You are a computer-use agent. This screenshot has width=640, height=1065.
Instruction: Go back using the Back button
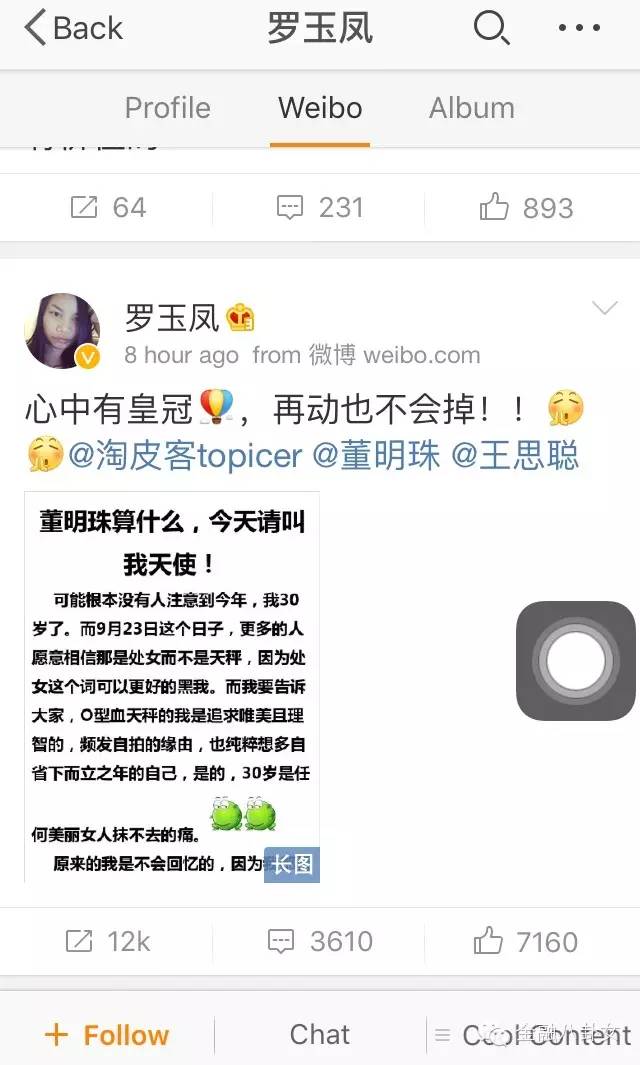click(73, 29)
